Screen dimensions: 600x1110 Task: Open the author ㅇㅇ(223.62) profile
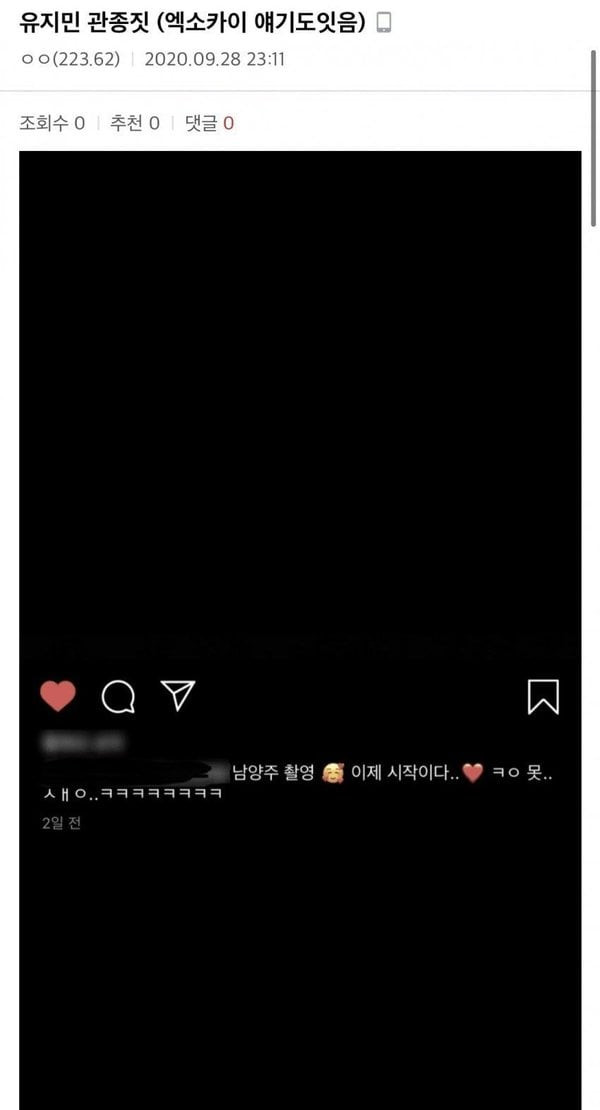(x=70, y=59)
